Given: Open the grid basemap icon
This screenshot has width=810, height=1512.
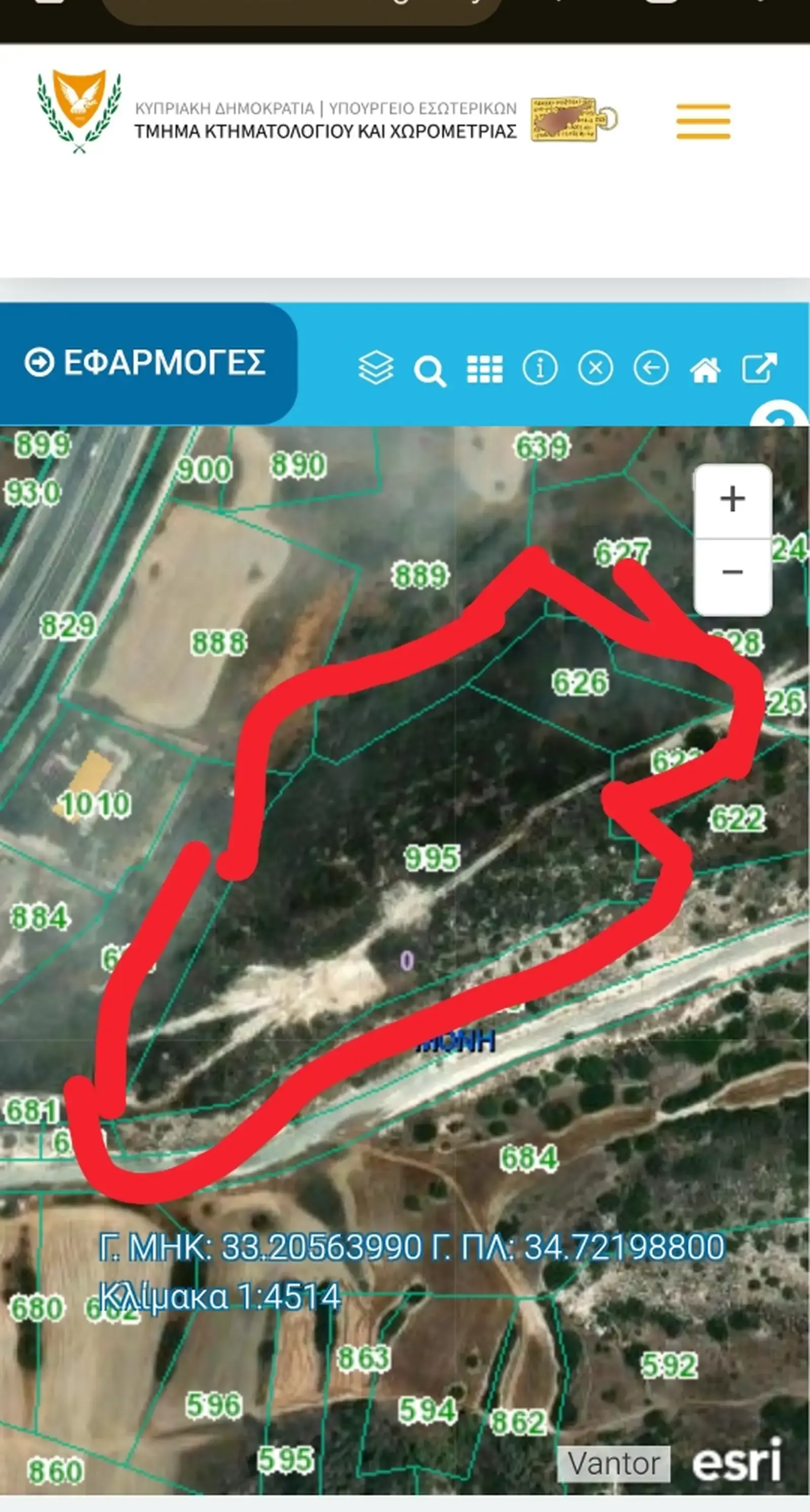Looking at the screenshot, I should pyautogui.click(x=484, y=369).
